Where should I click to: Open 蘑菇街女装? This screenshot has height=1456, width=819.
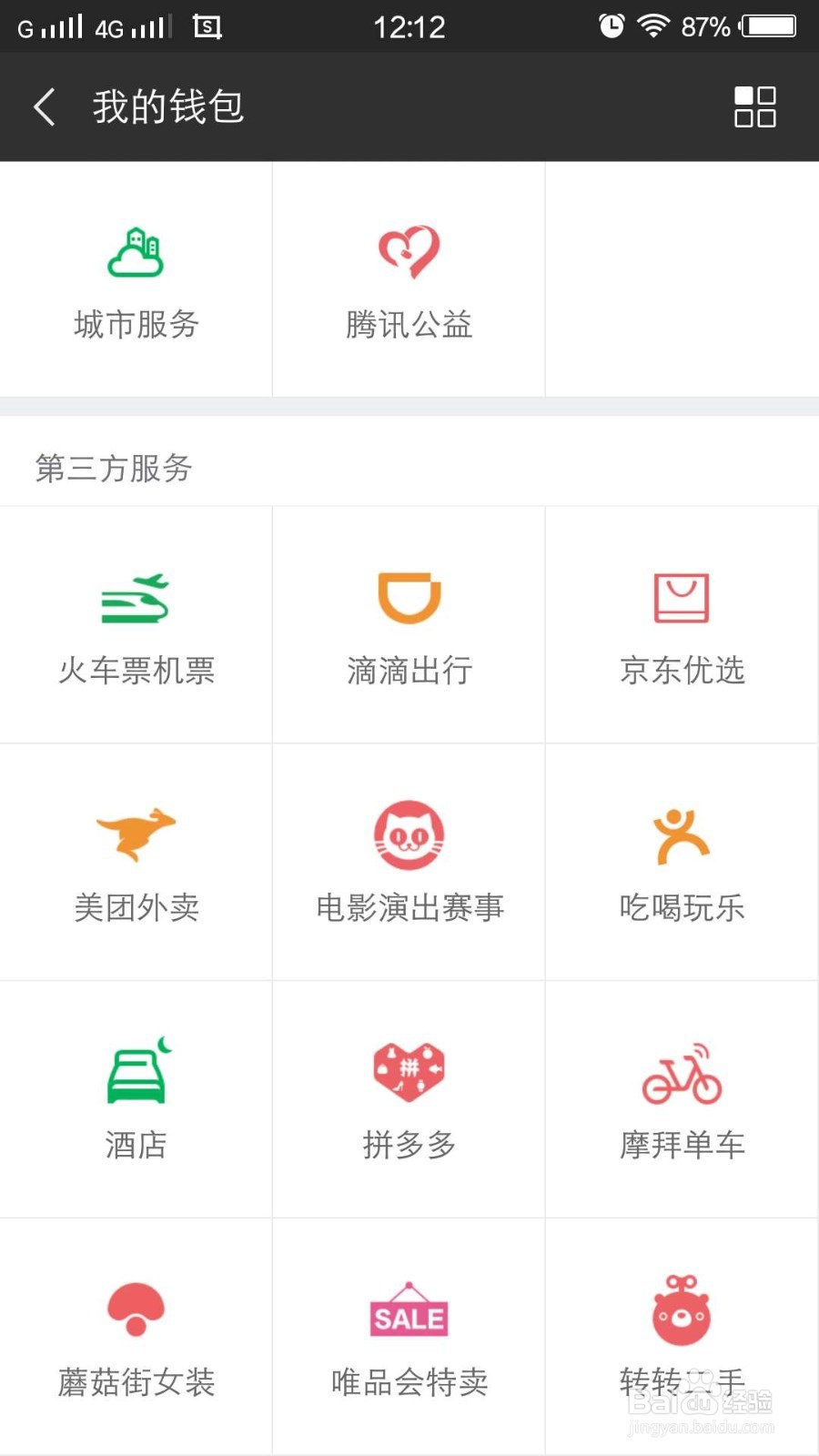coord(136,1337)
